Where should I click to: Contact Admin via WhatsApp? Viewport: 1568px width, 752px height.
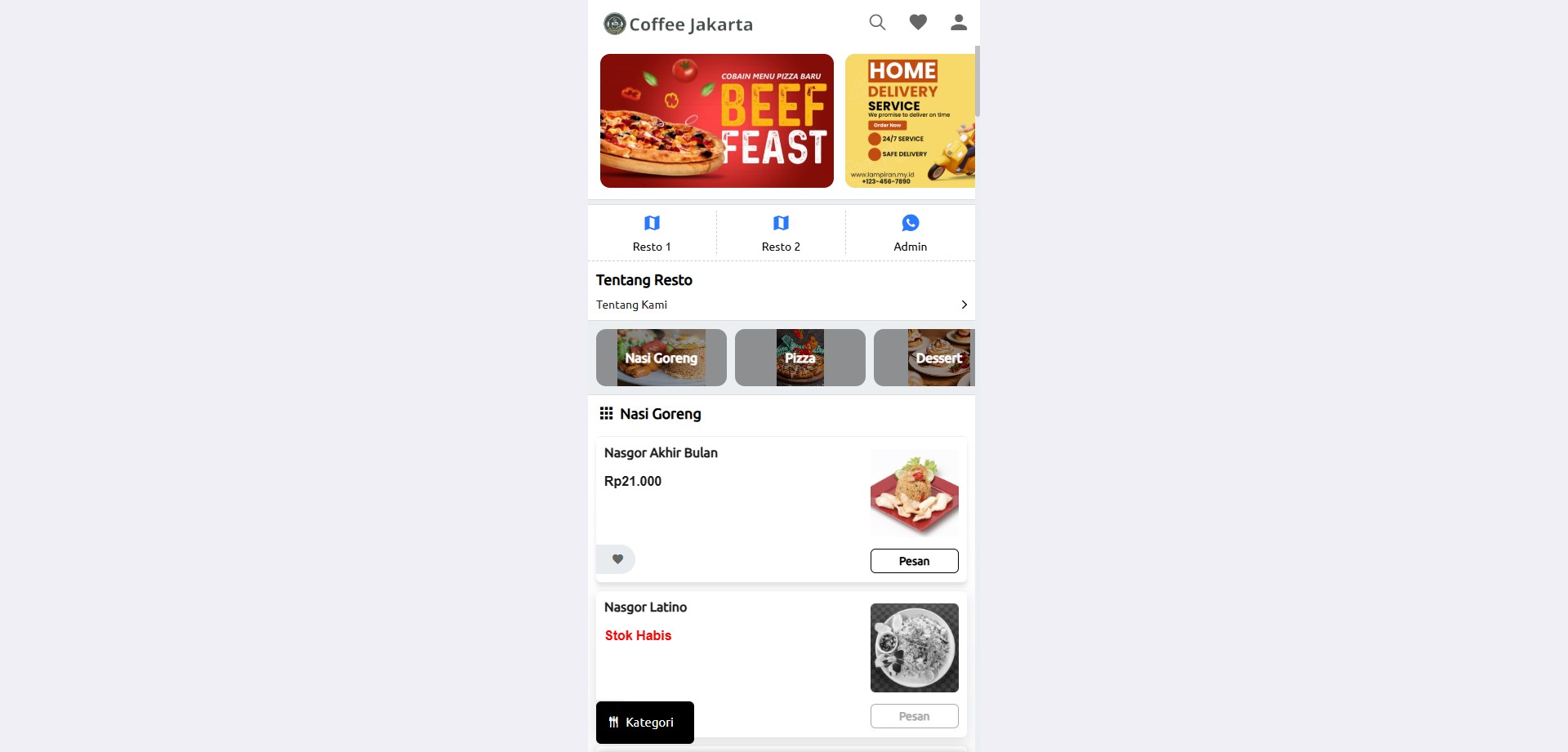click(x=910, y=233)
